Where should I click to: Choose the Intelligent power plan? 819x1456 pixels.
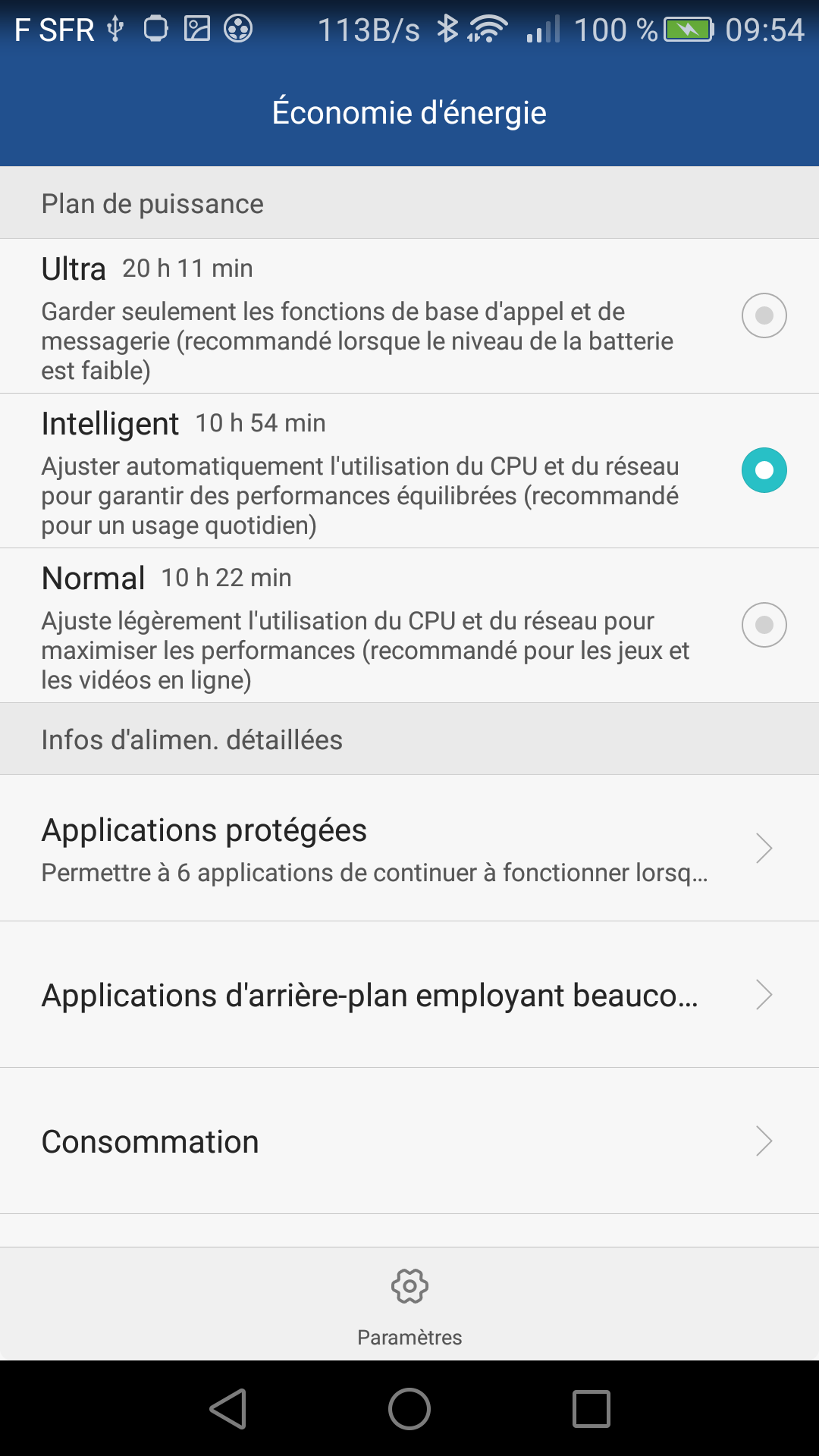click(x=764, y=470)
